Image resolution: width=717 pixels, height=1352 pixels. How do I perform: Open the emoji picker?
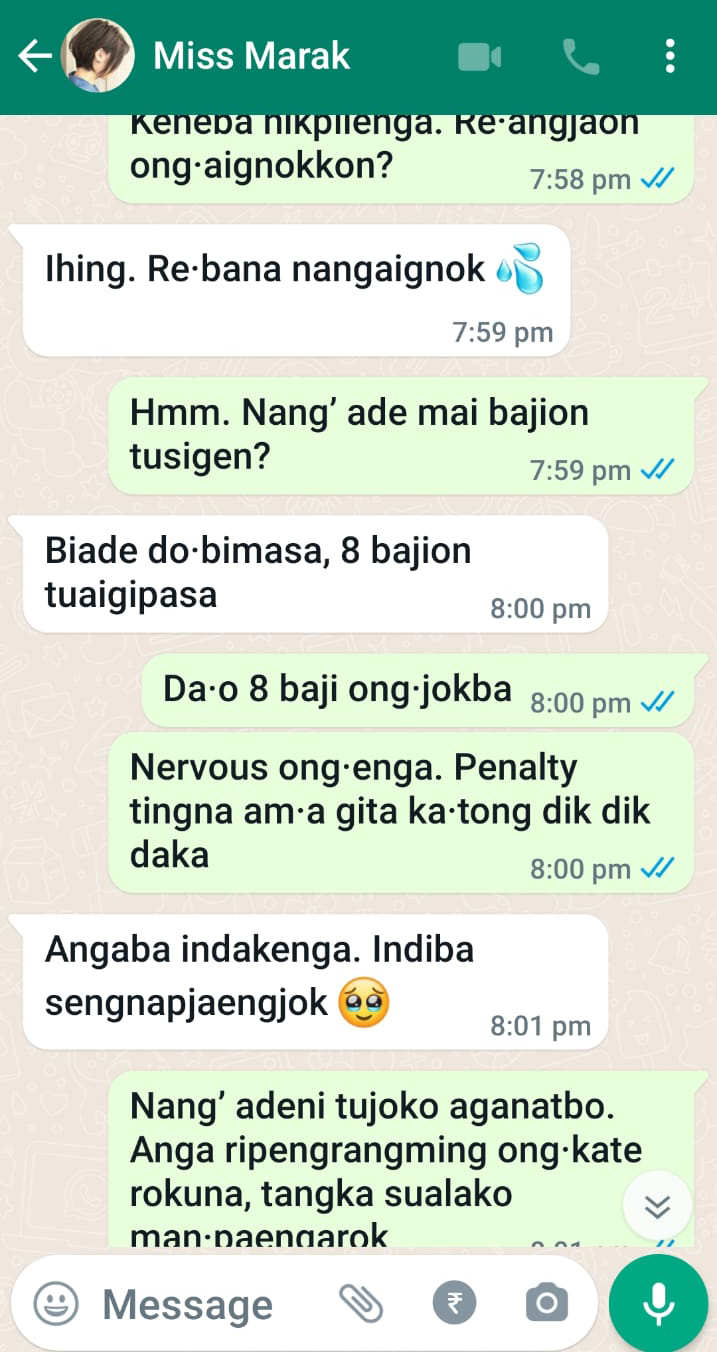click(56, 1303)
